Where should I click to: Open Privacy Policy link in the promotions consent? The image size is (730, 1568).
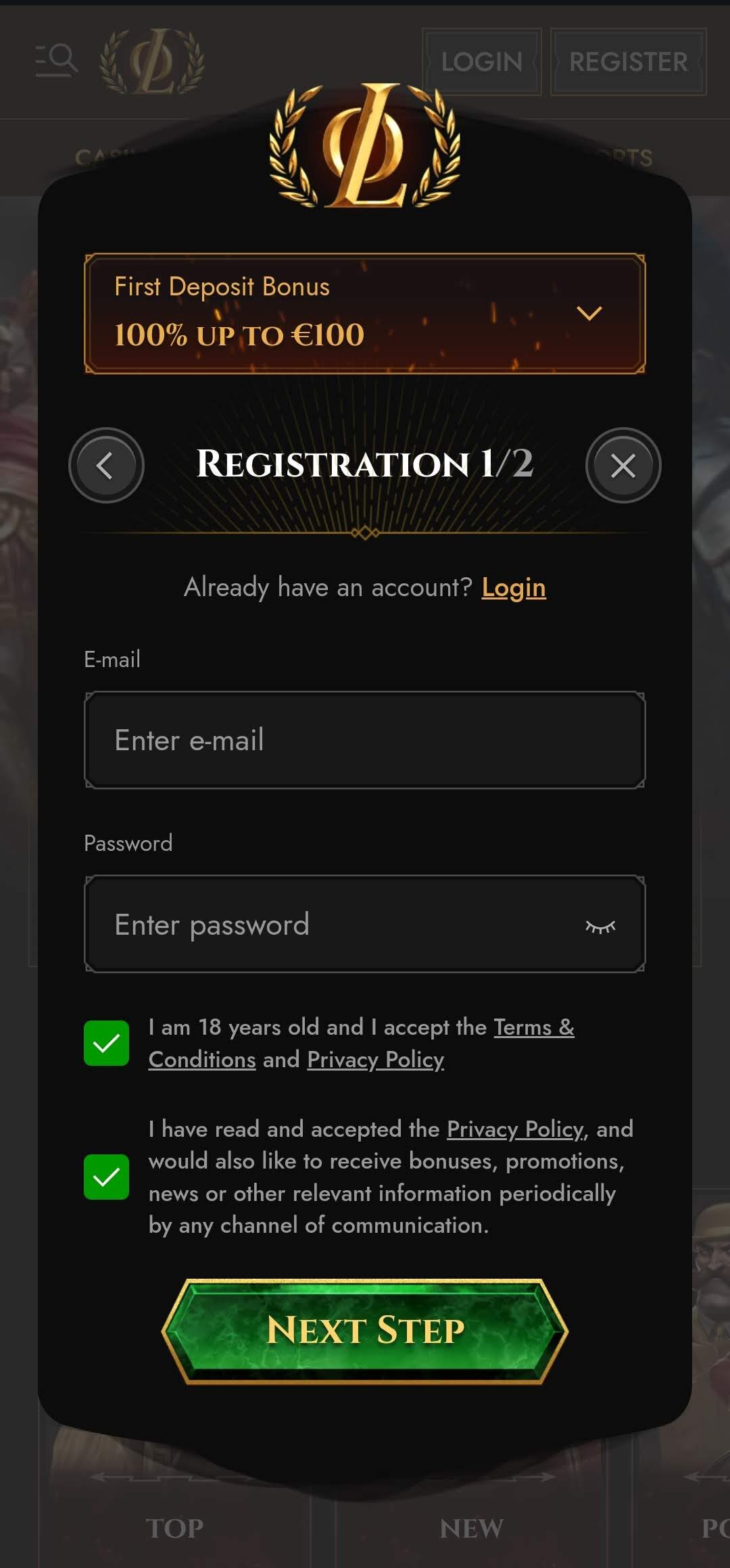tap(515, 1129)
